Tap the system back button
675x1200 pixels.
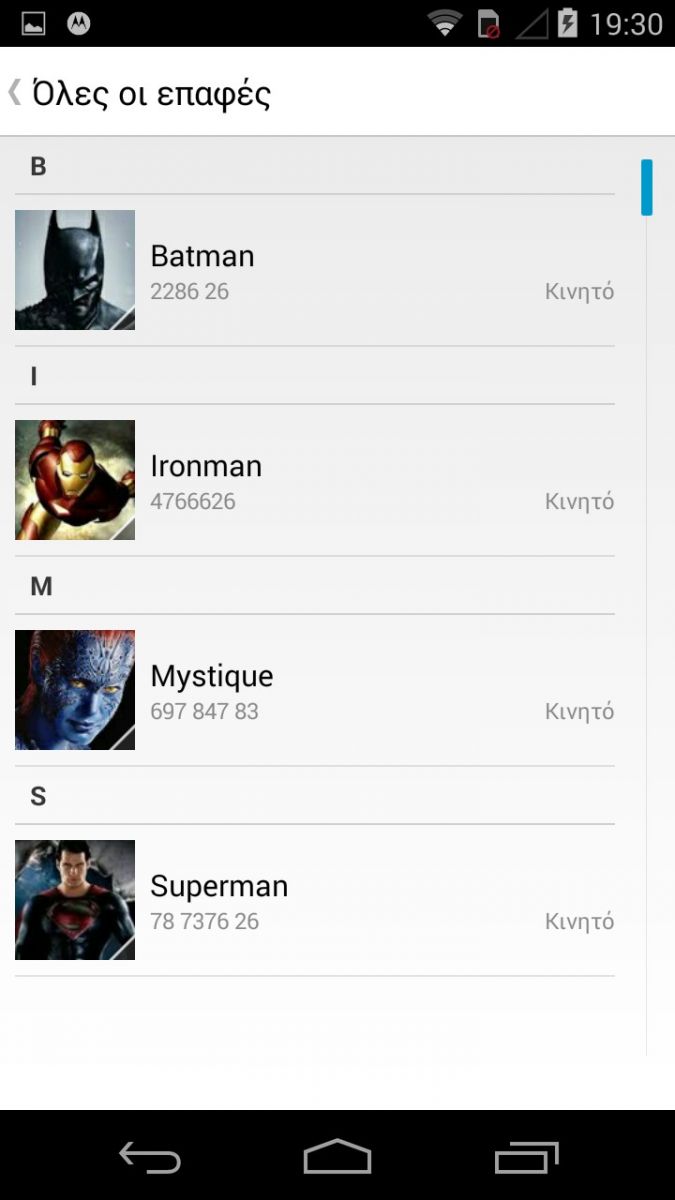pyautogui.click(x=150, y=1157)
